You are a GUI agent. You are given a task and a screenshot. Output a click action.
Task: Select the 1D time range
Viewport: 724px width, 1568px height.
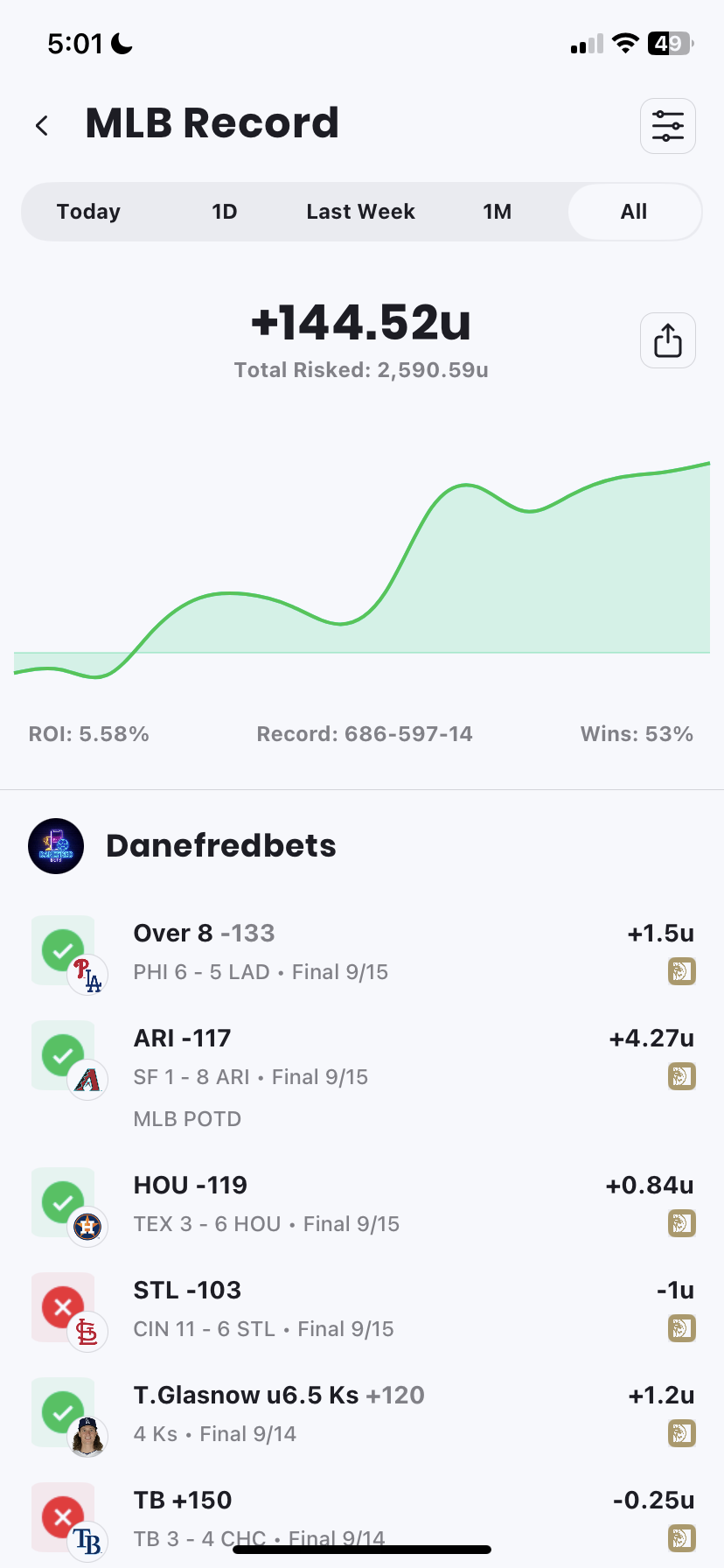pyautogui.click(x=225, y=212)
